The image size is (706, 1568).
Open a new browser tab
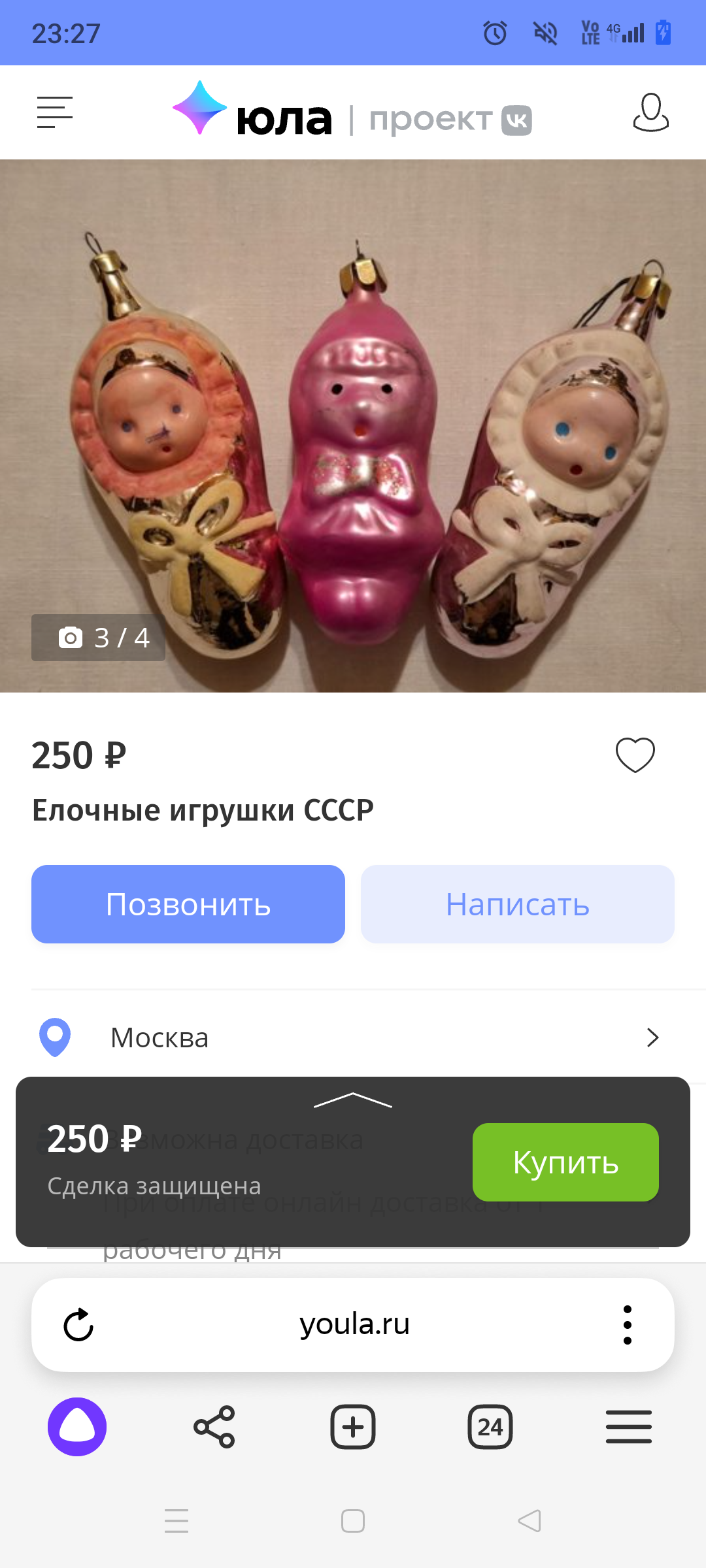353,1427
